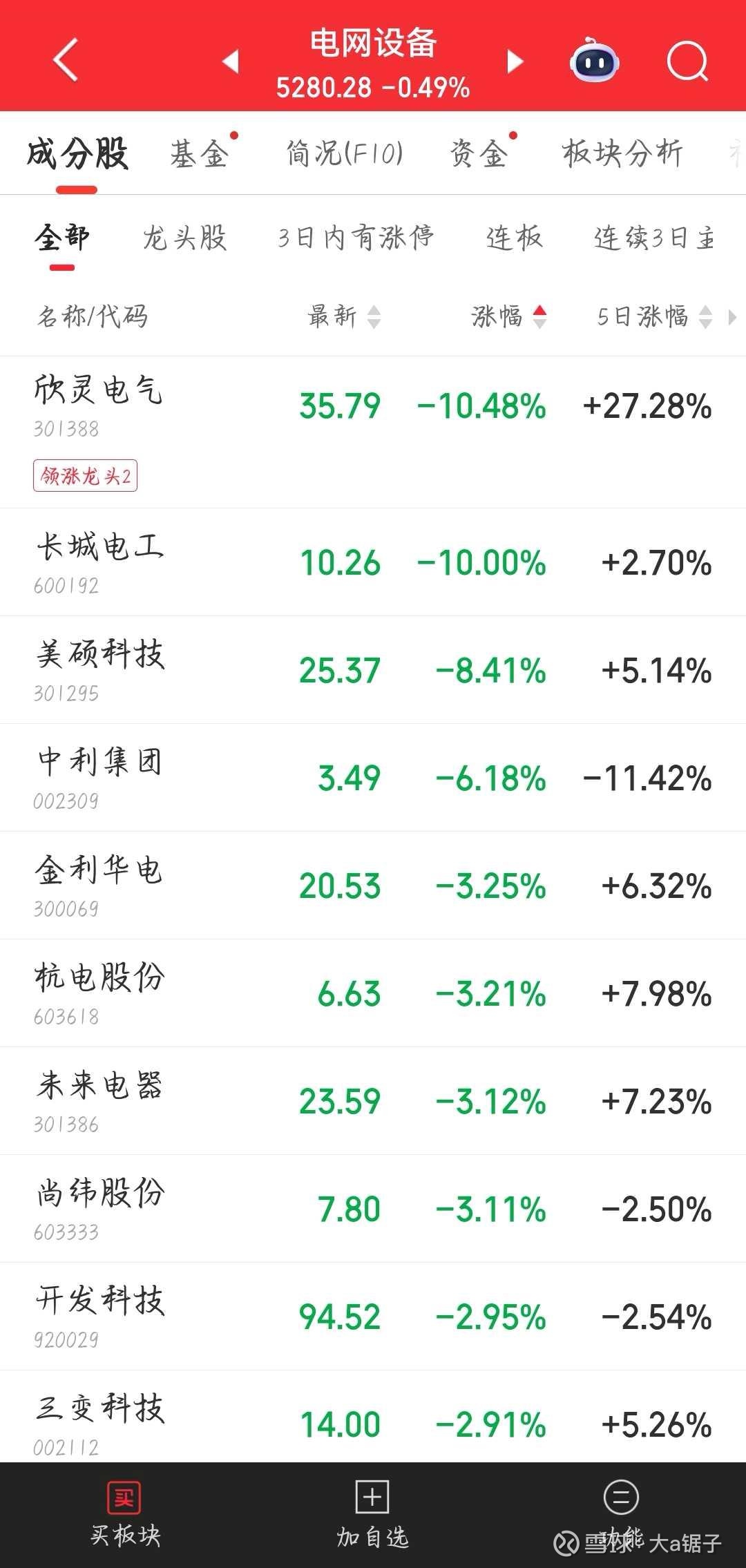Toggle sorting on the 涨幅 column

pyautogui.click(x=509, y=316)
